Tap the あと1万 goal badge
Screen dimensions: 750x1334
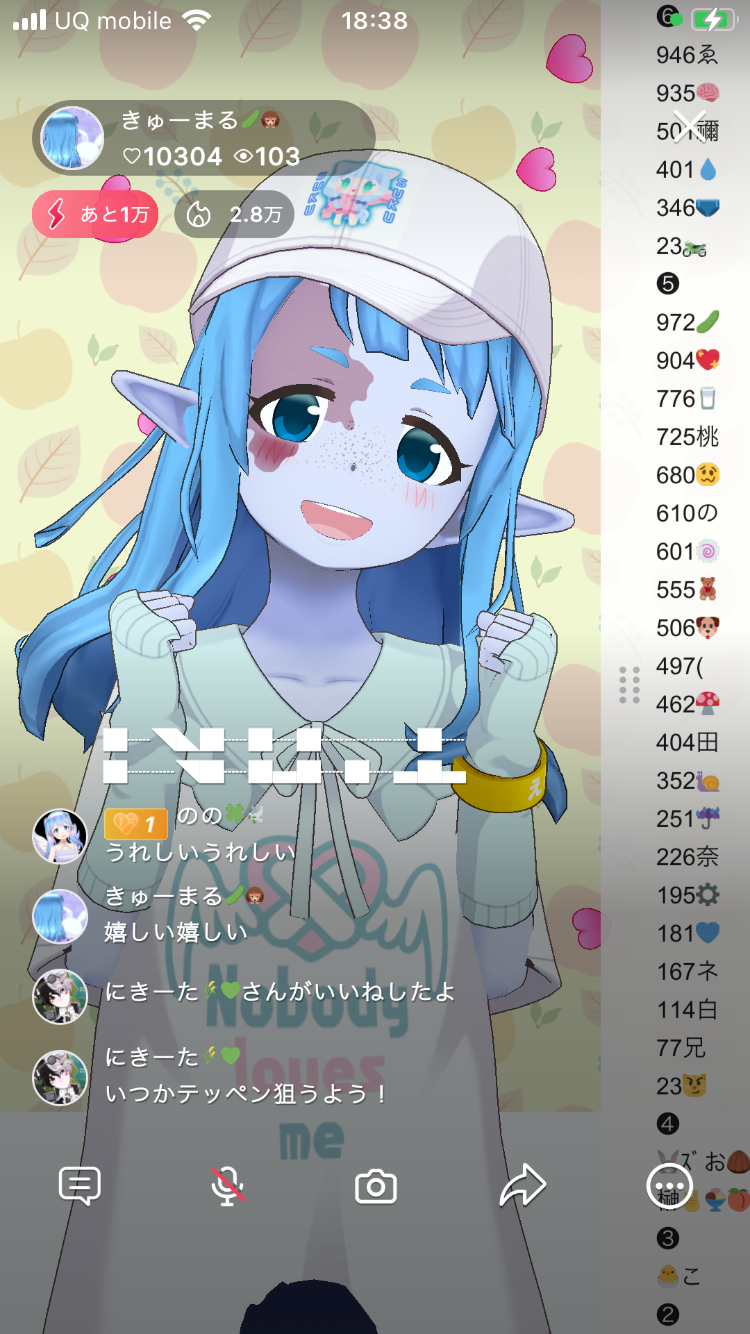95,215
